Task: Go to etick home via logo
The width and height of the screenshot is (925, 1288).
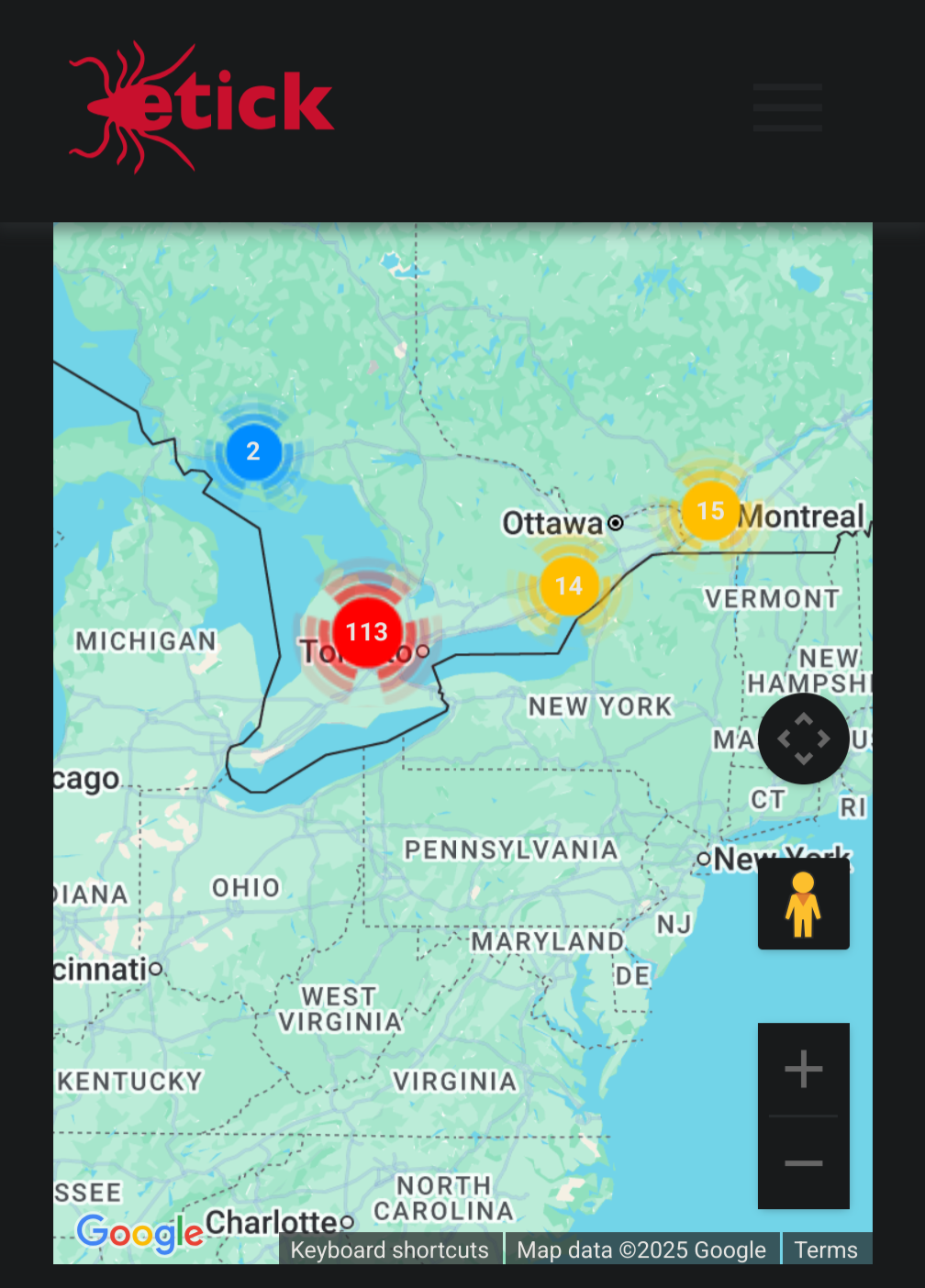Action: point(201,107)
